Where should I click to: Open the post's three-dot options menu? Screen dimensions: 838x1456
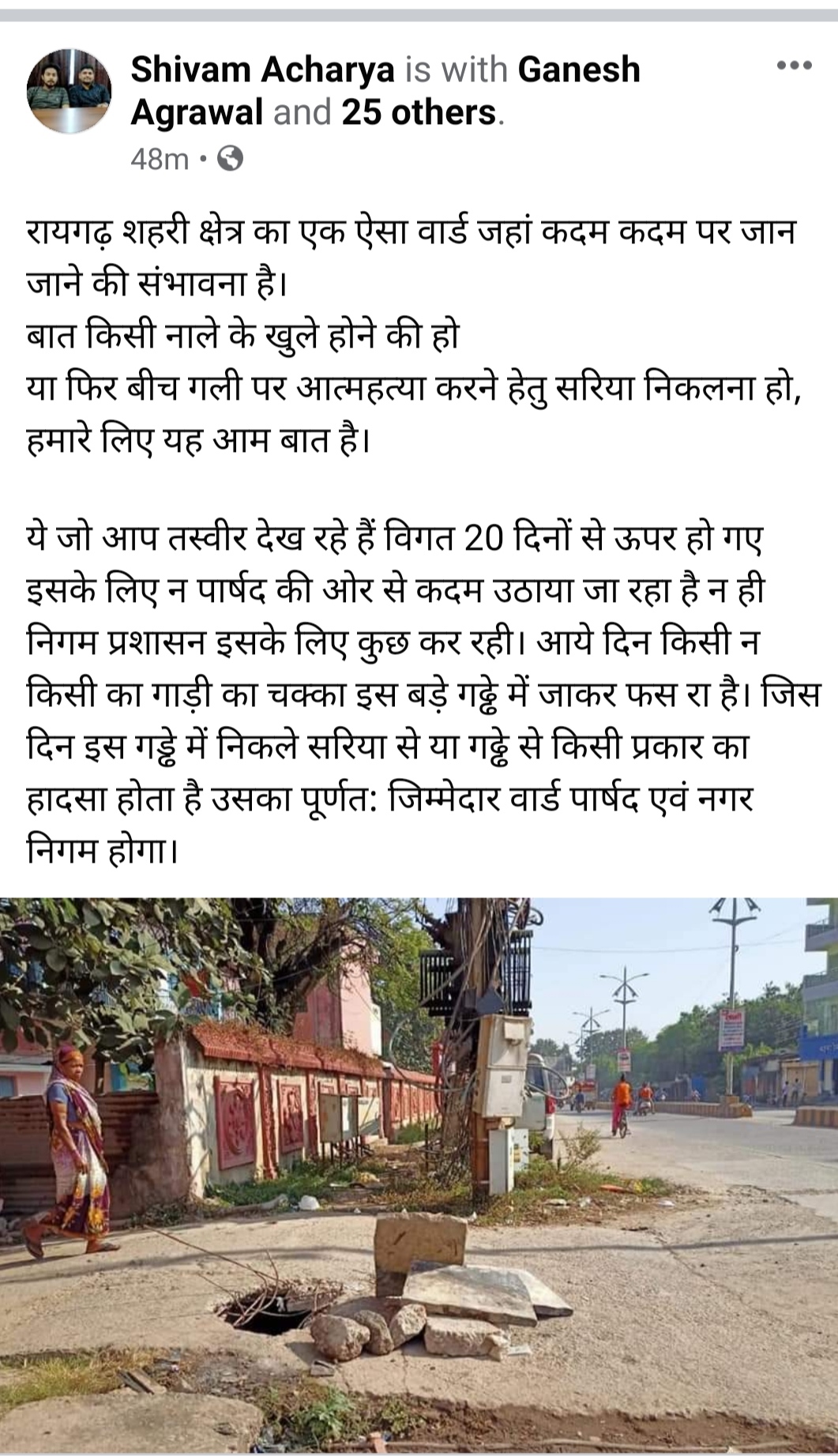(794, 66)
